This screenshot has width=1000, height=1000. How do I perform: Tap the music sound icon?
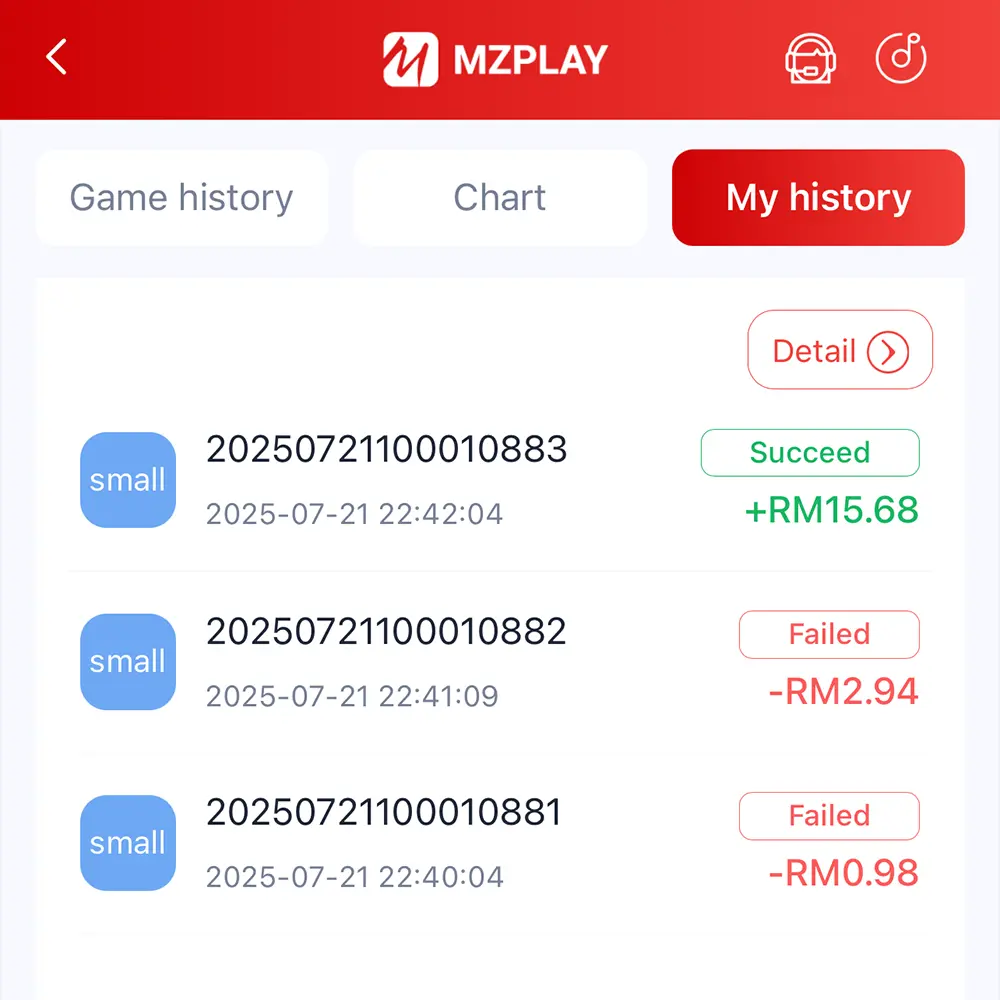901,58
